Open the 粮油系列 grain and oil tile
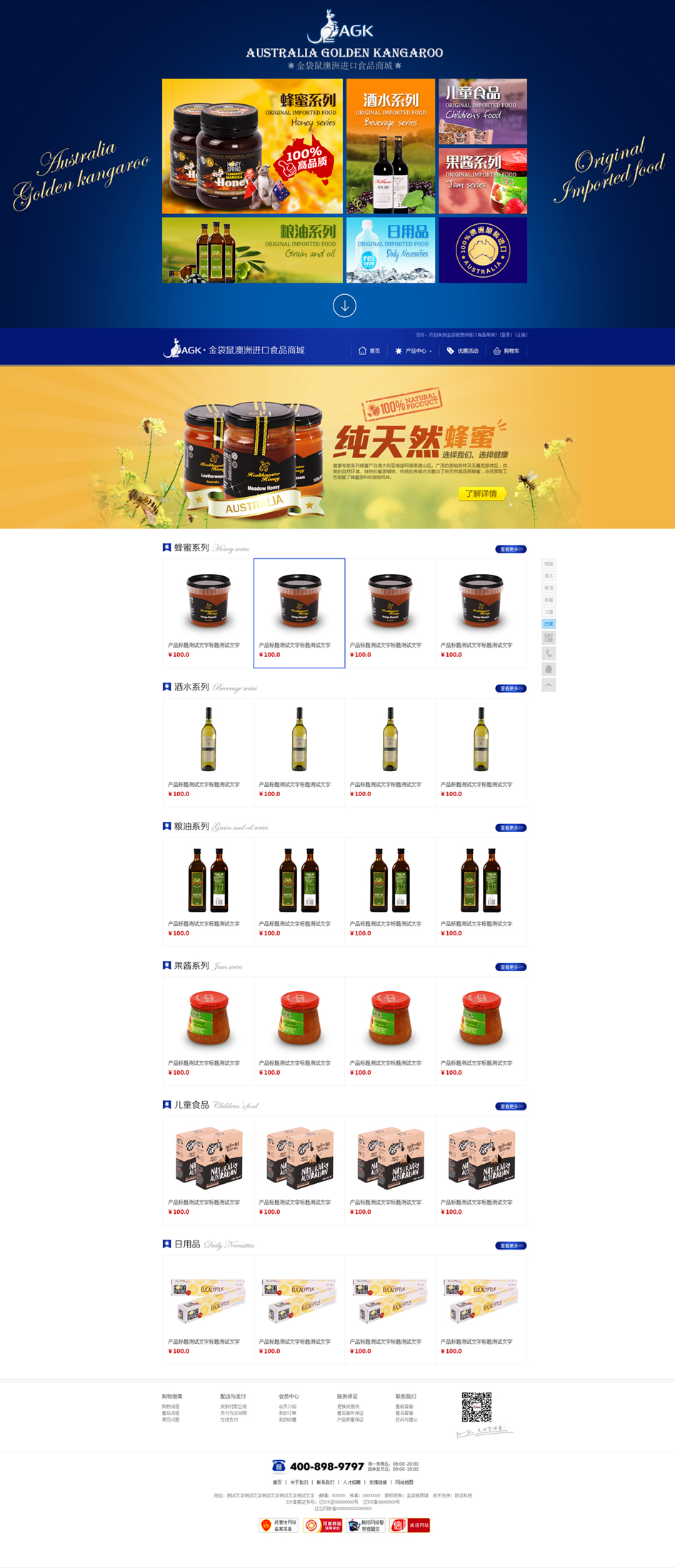The width and height of the screenshot is (675, 1568). click(252, 250)
